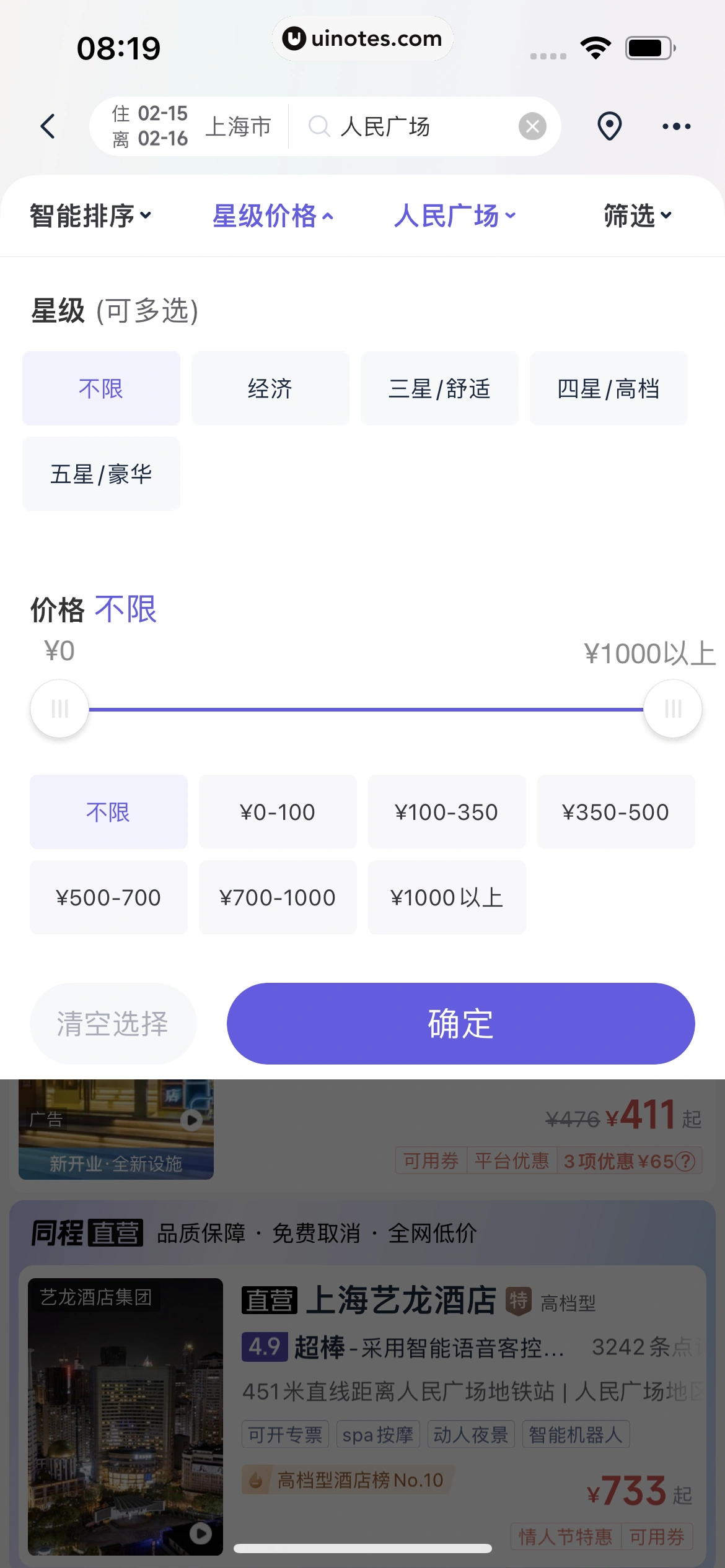
Task: Click the 上海市 city selector
Action: 239,126
